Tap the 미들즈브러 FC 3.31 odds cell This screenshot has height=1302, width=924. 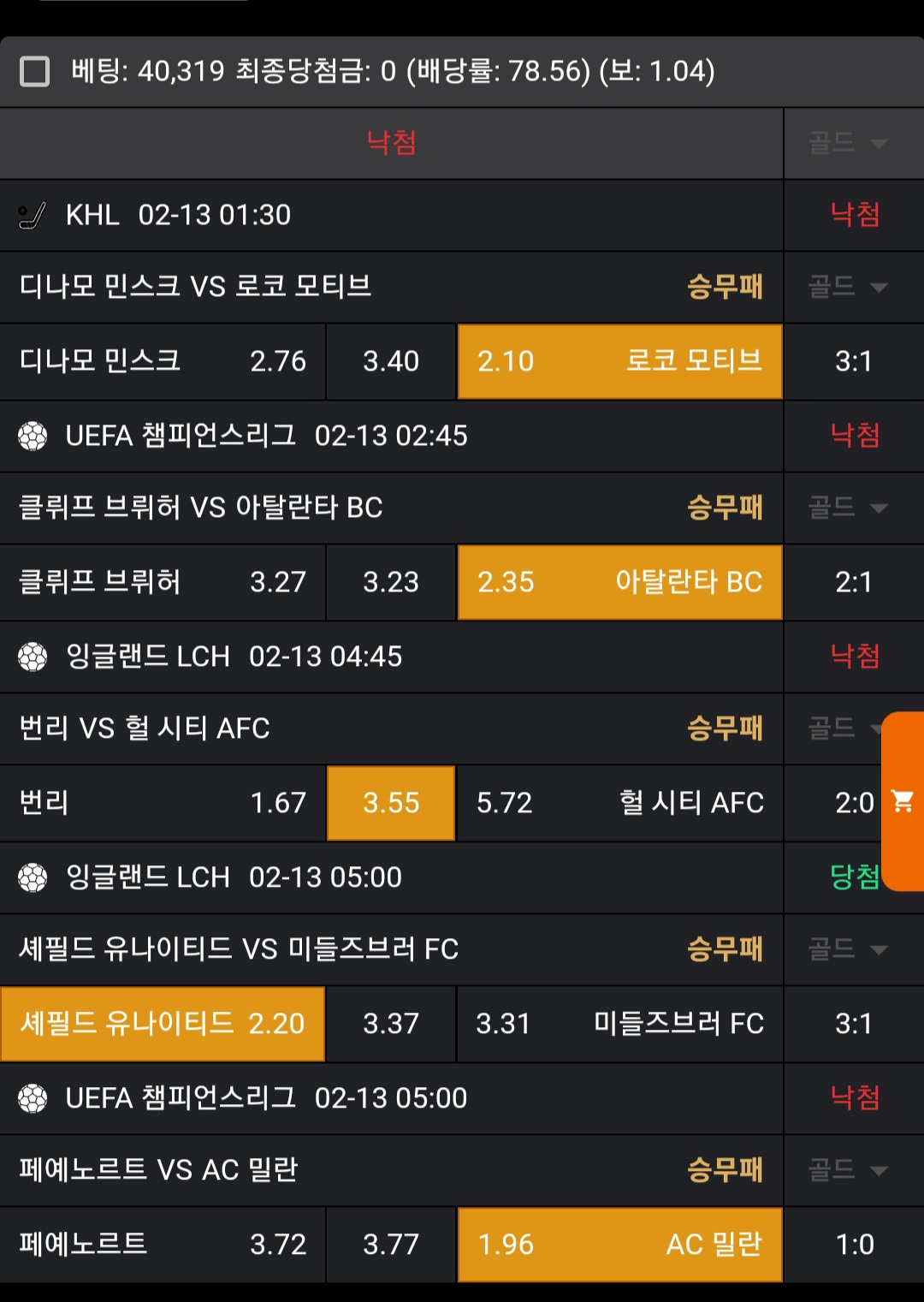tap(619, 1024)
